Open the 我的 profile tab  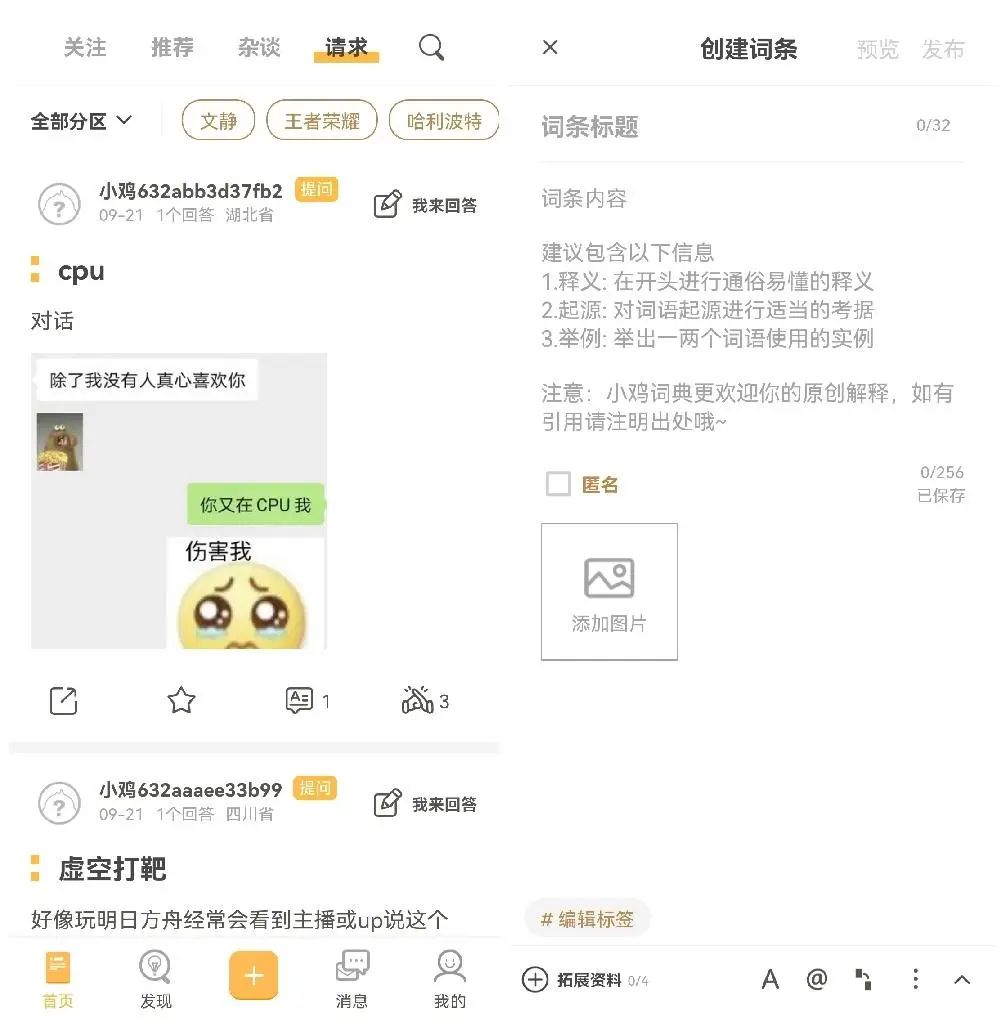point(450,978)
